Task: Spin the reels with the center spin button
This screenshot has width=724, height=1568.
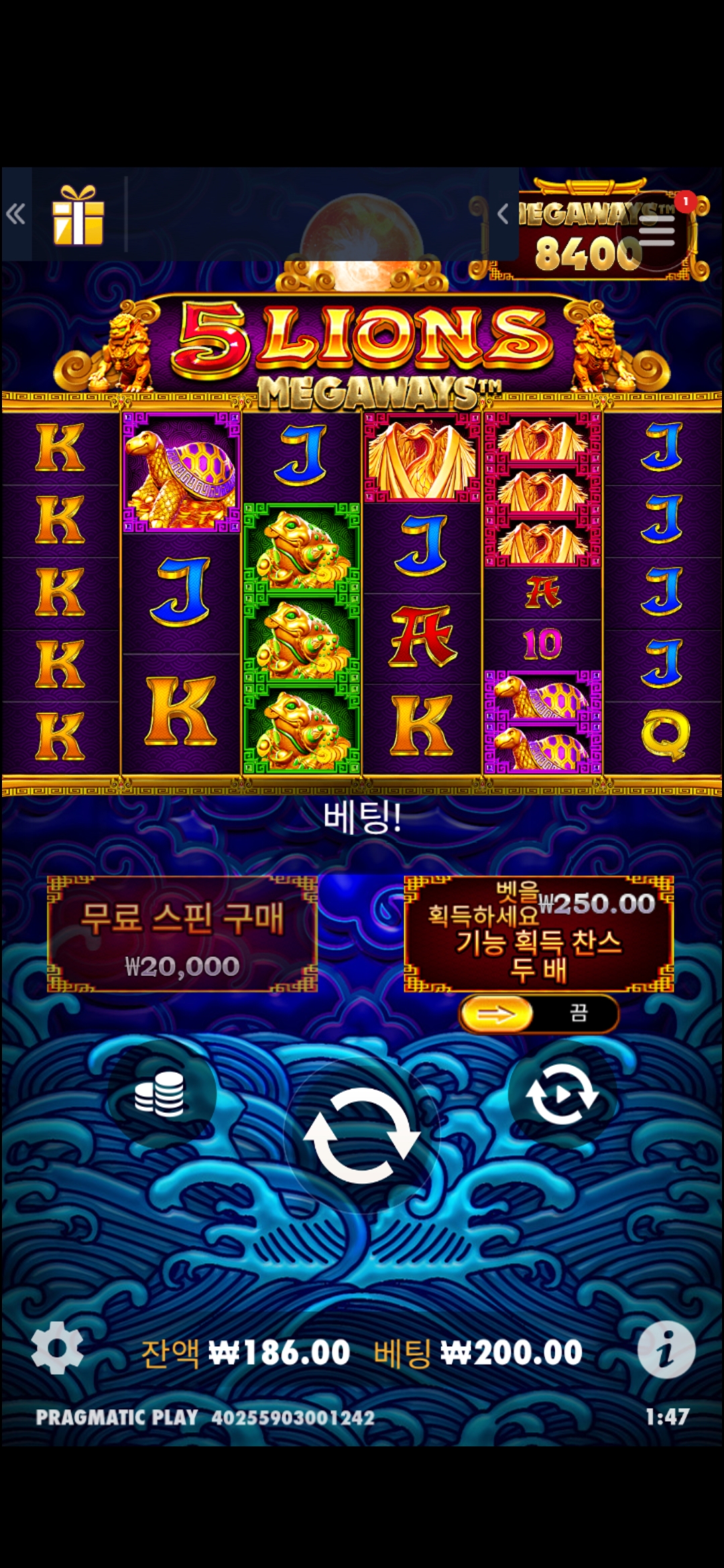Action: click(361, 1136)
